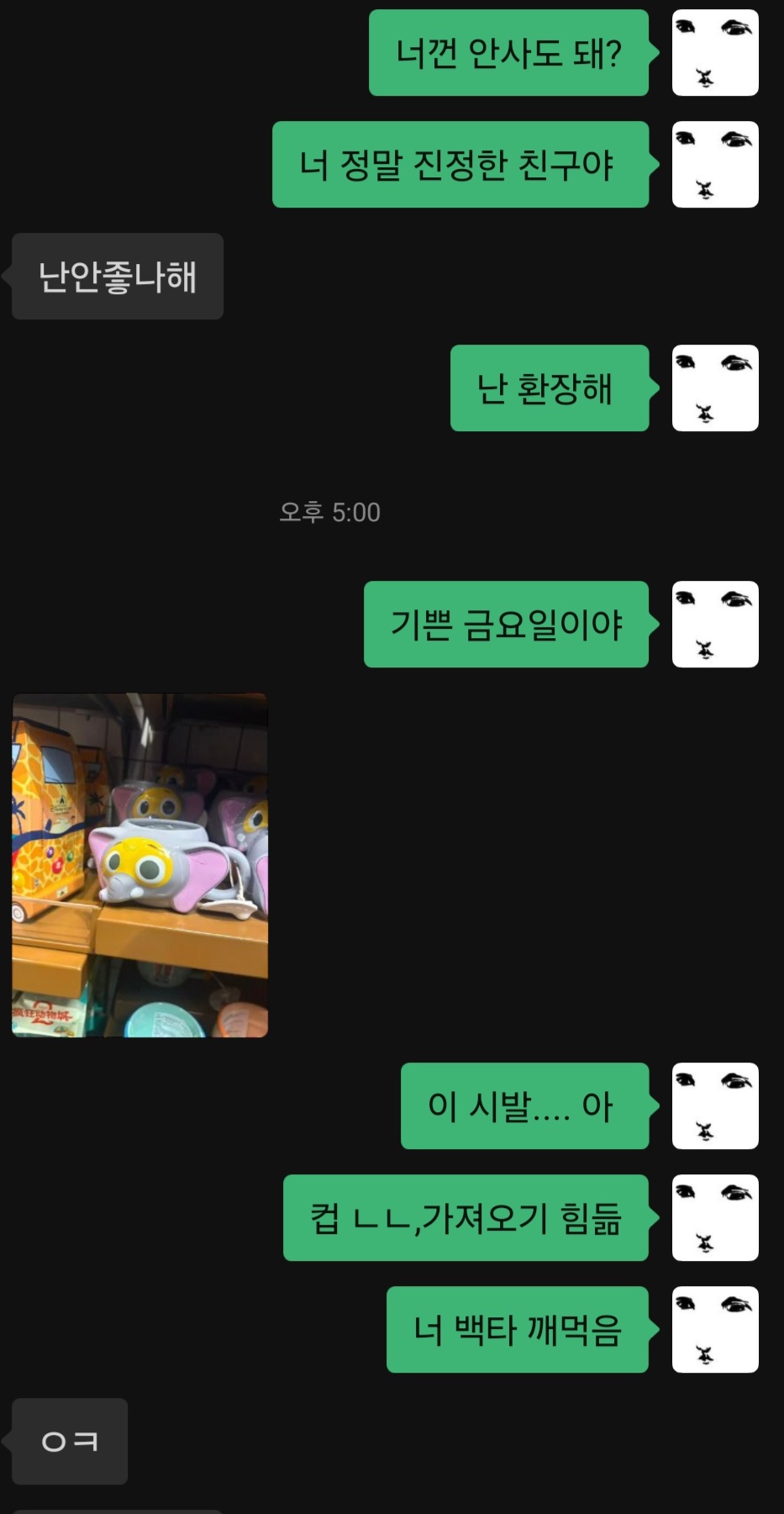View sender avatar beside '너껀 안사도 돼?'
This screenshot has width=784, height=1514.
pos(715,52)
